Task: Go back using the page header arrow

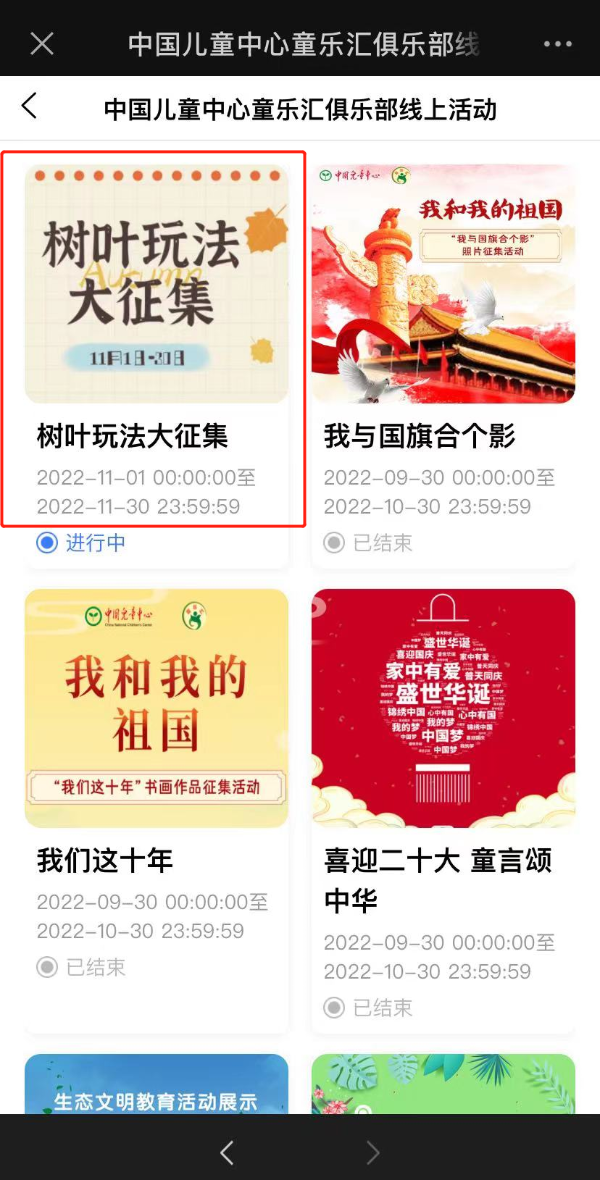Action: pos(29,106)
